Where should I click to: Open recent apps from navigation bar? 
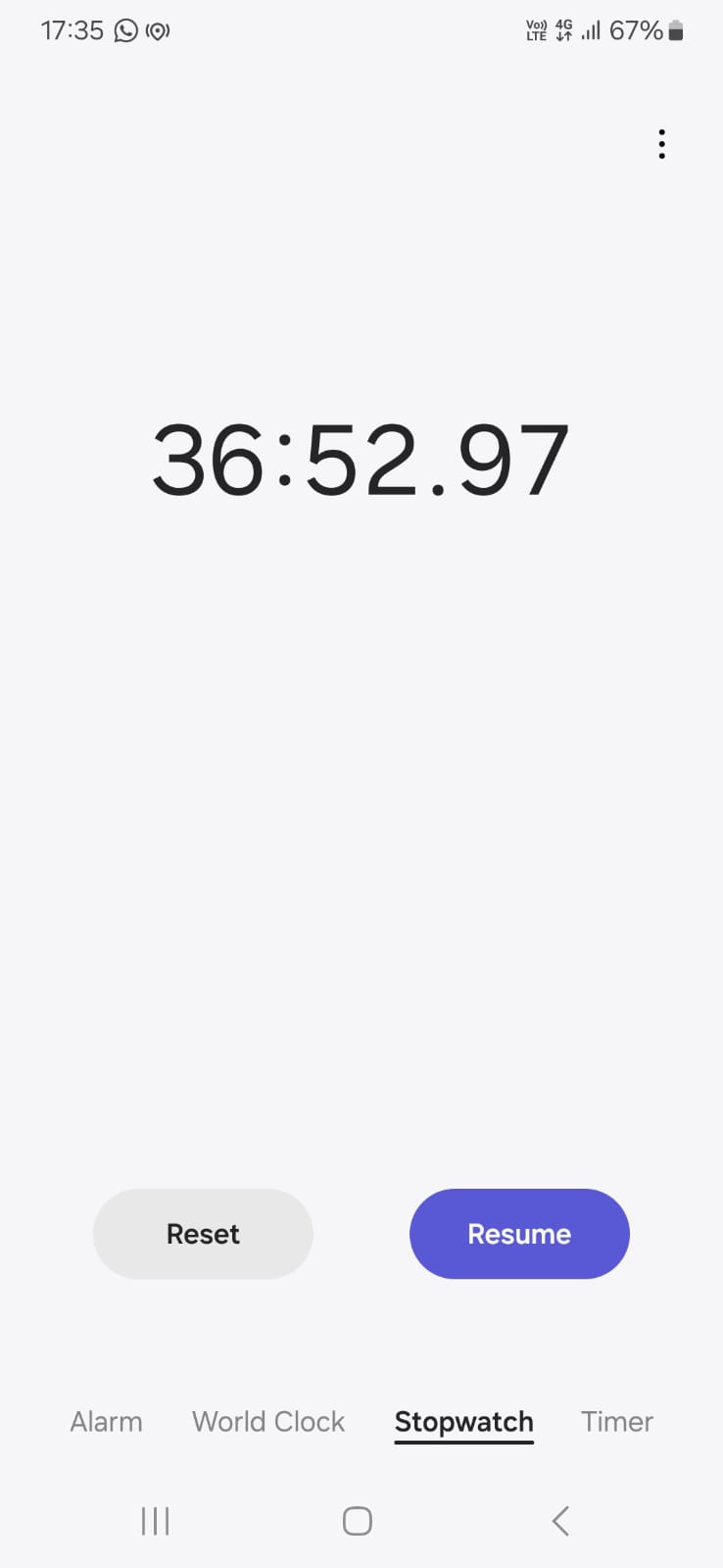pos(156,1521)
